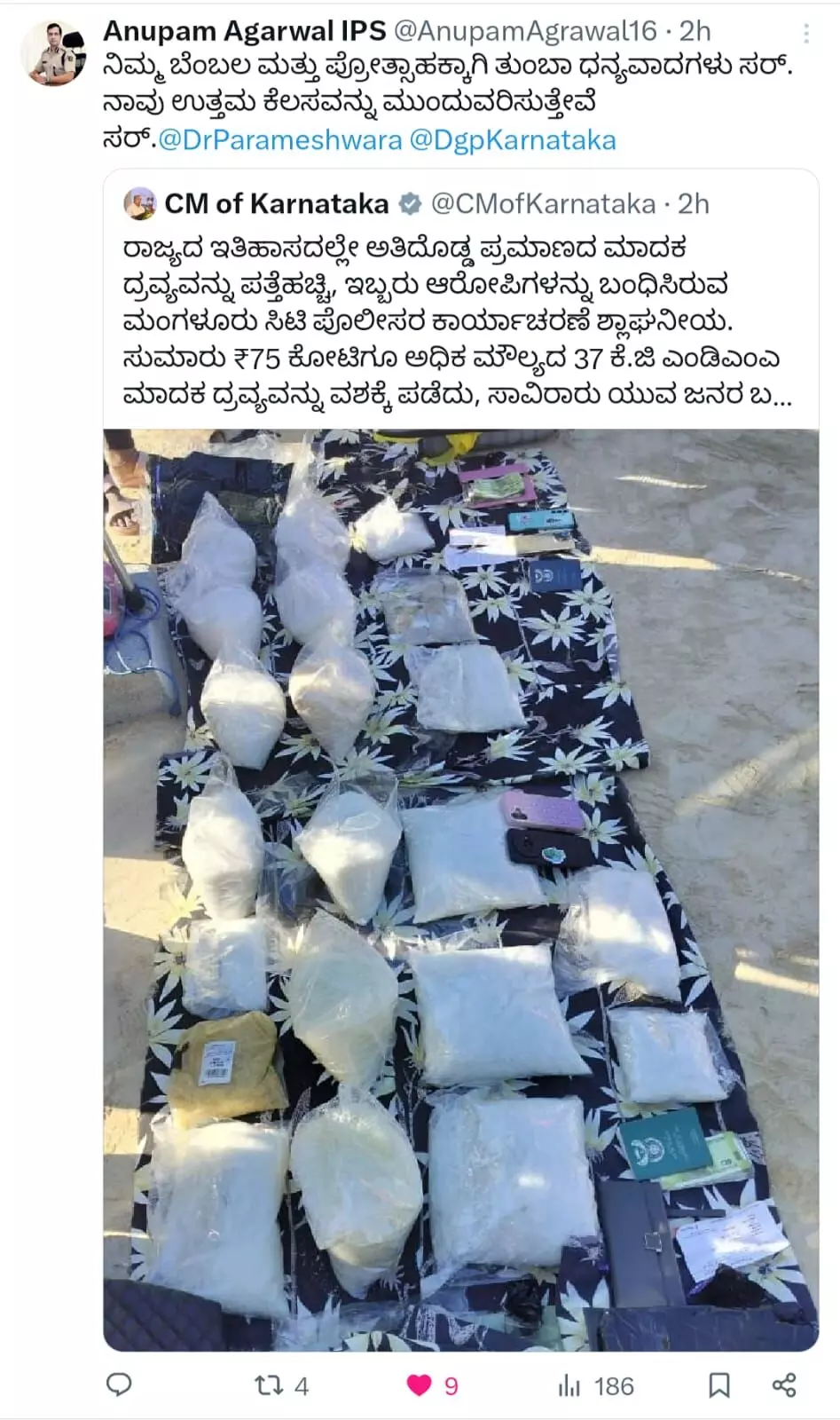Retweet this post

[x=269, y=1385]
